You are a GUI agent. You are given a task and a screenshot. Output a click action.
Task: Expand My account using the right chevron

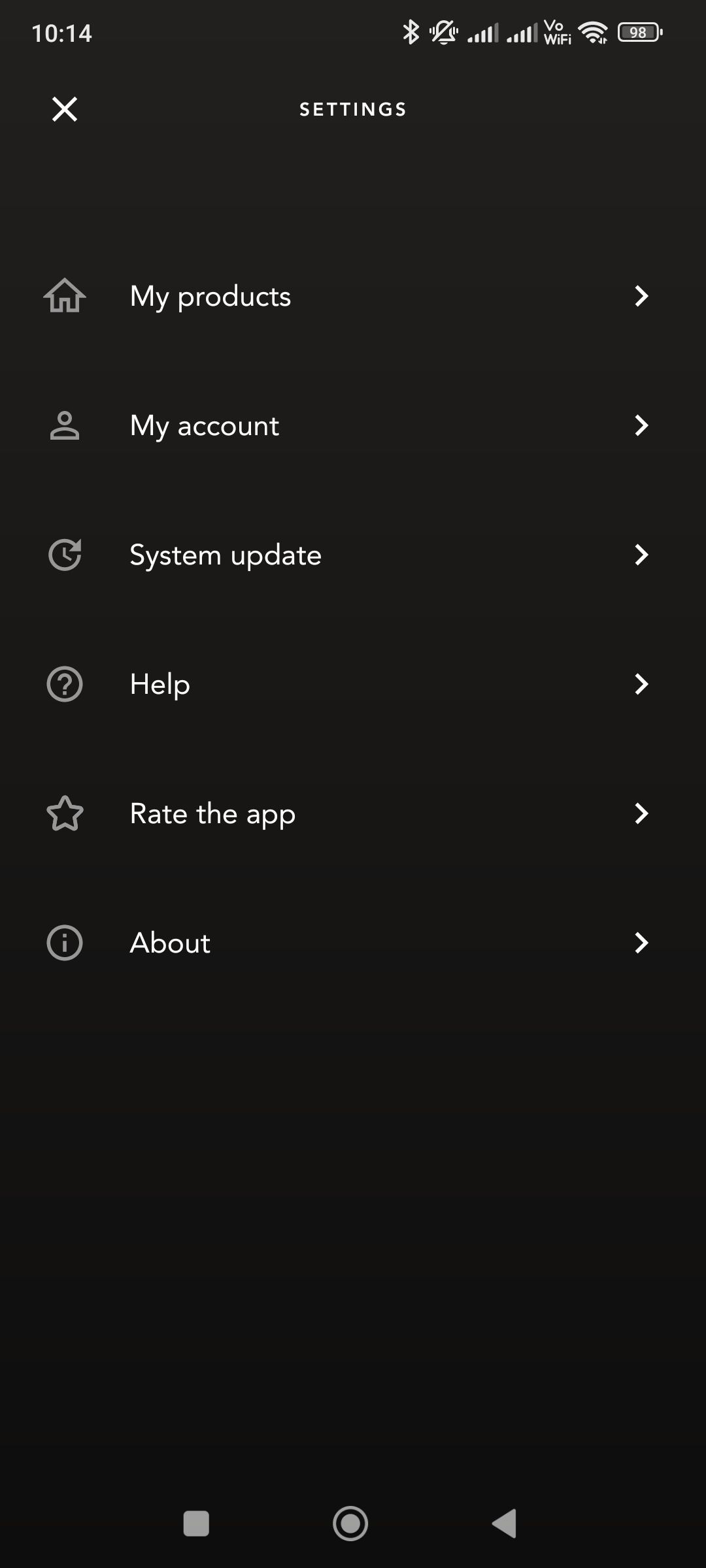point(641,425)
